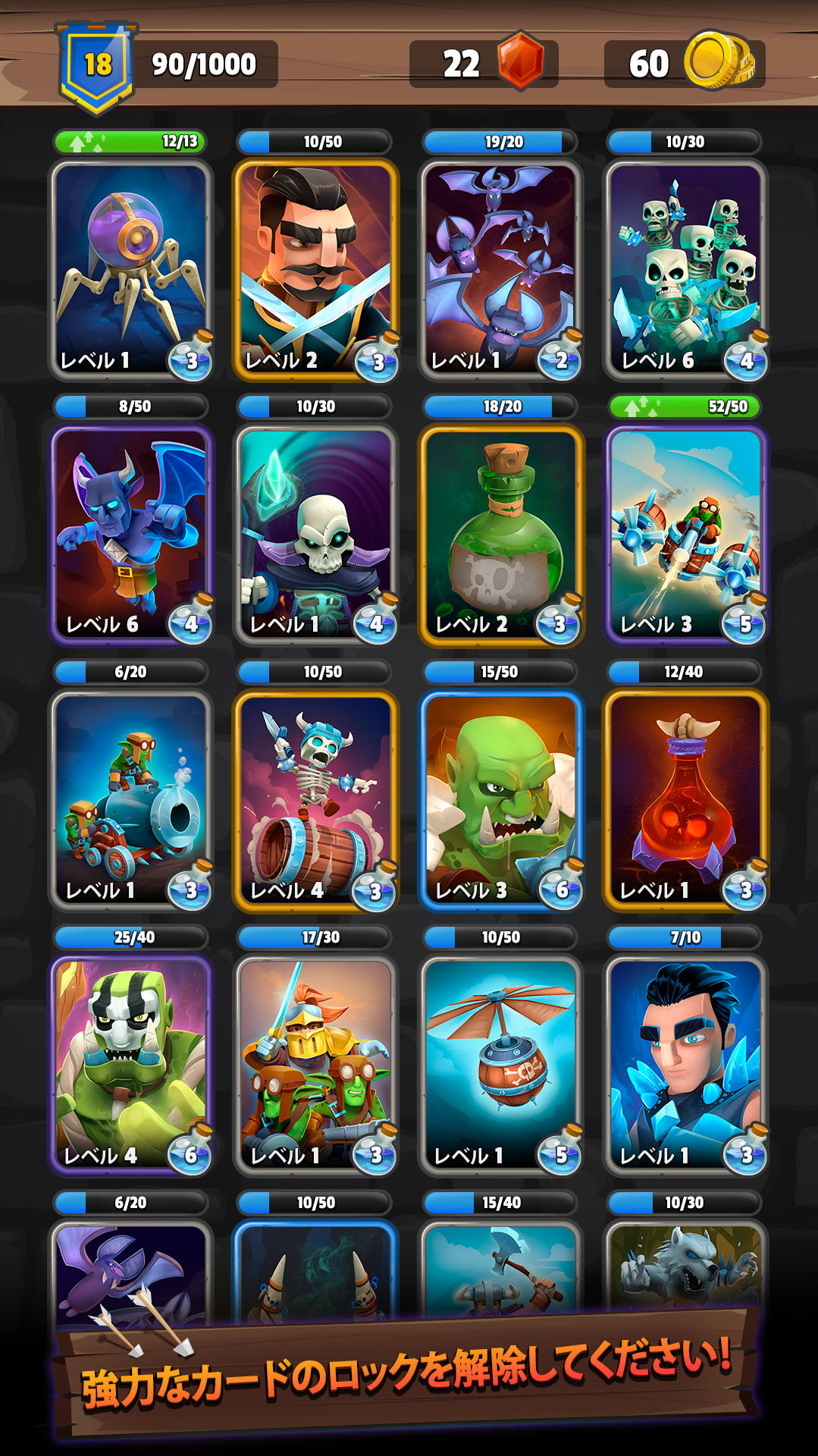818x1456 pixels.
Task: Open the player level 18 badge
Action: click(98, 66)
